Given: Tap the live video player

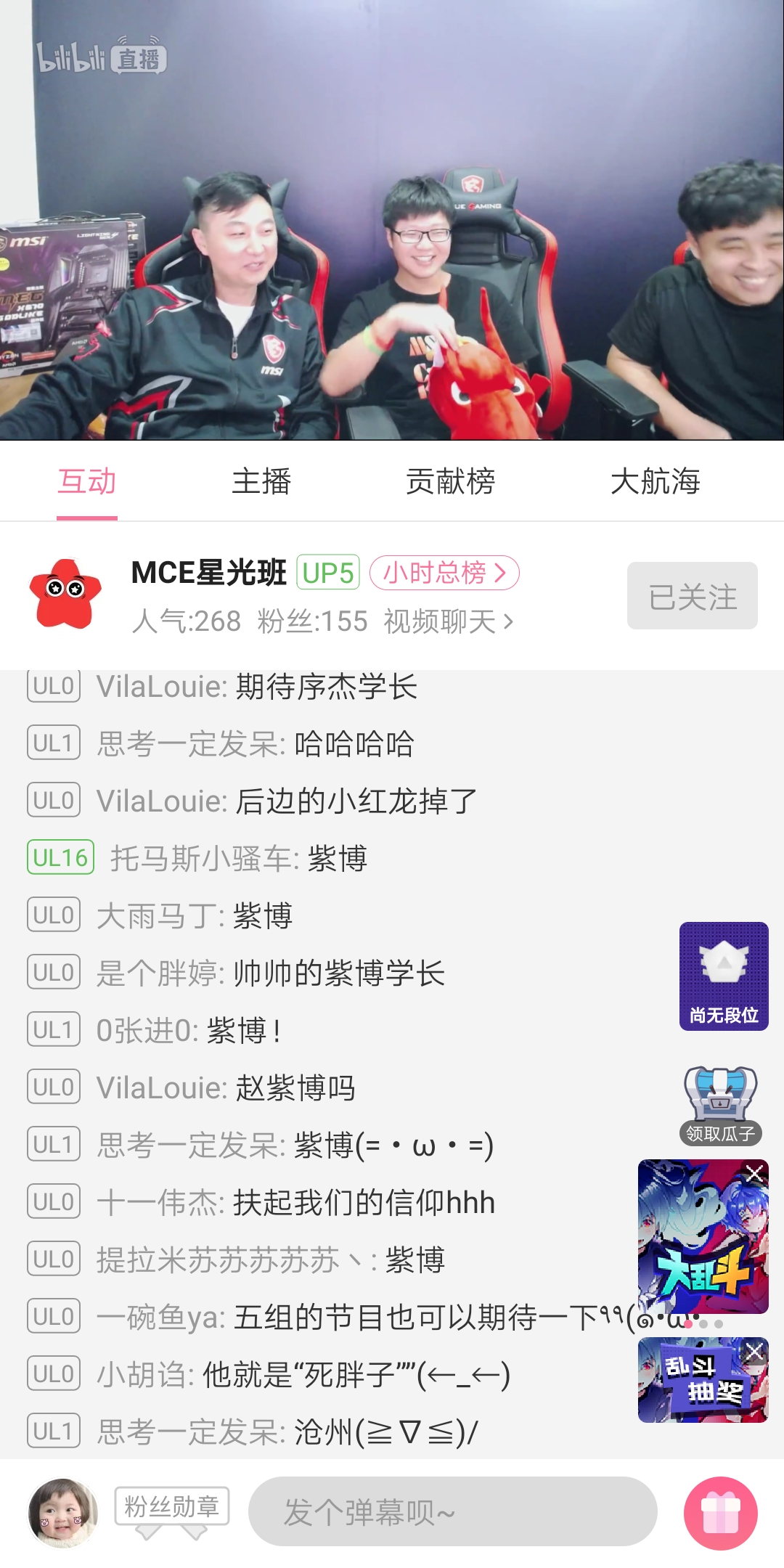Looking at the screenshot, I should coord(392,220).
